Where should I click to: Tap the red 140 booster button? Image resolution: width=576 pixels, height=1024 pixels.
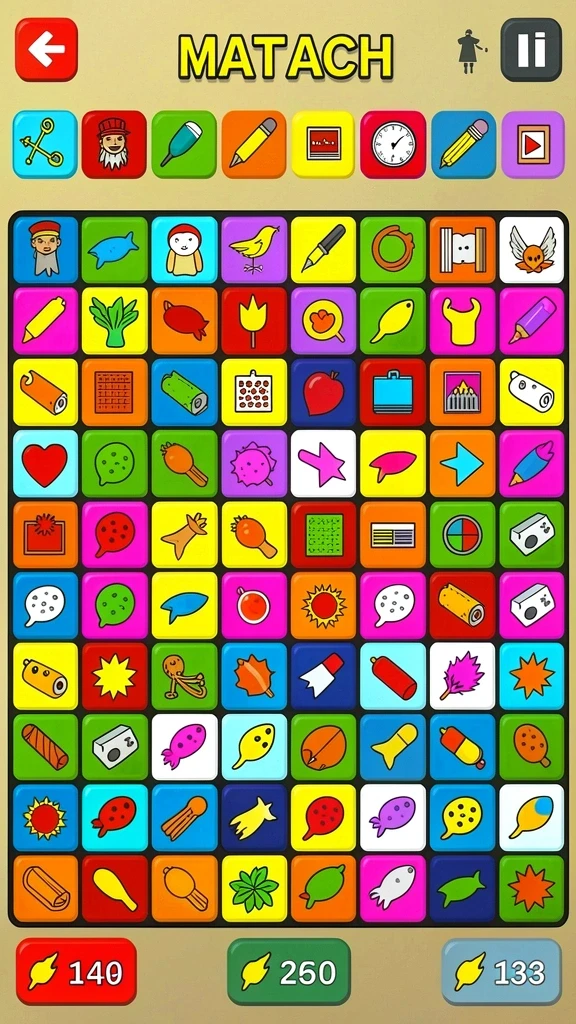76,972
